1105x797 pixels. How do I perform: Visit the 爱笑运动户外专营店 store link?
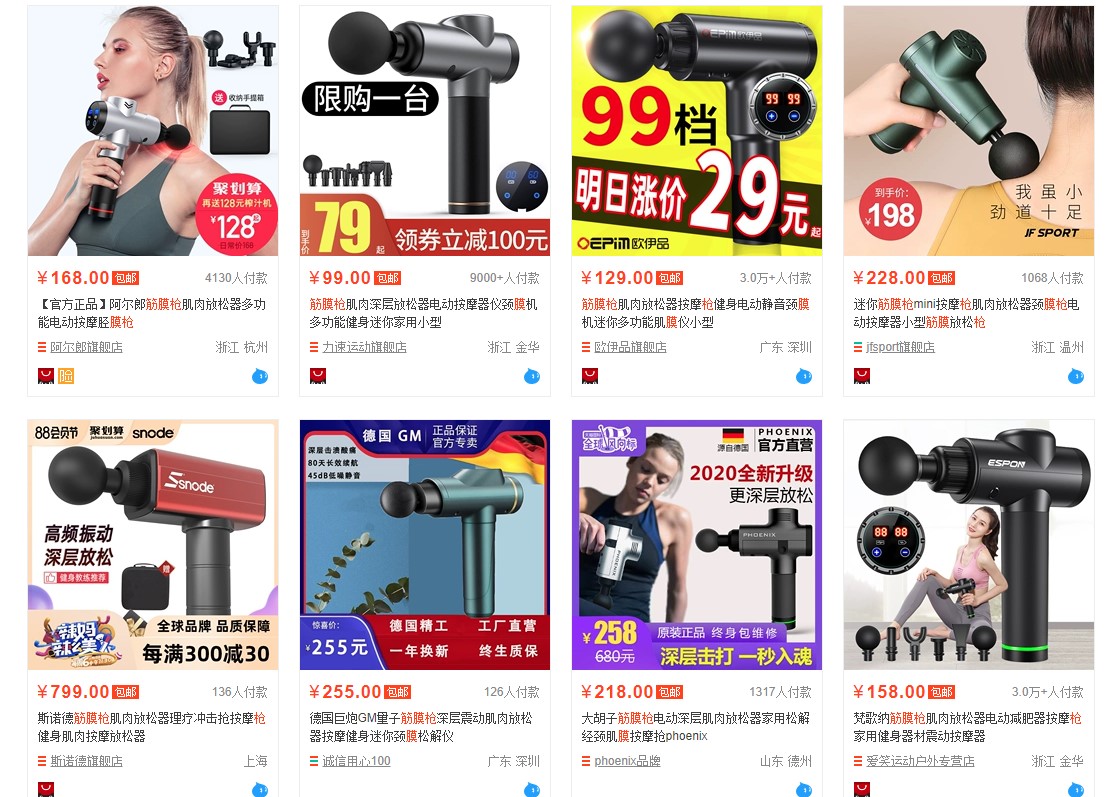tap(920, 761)
